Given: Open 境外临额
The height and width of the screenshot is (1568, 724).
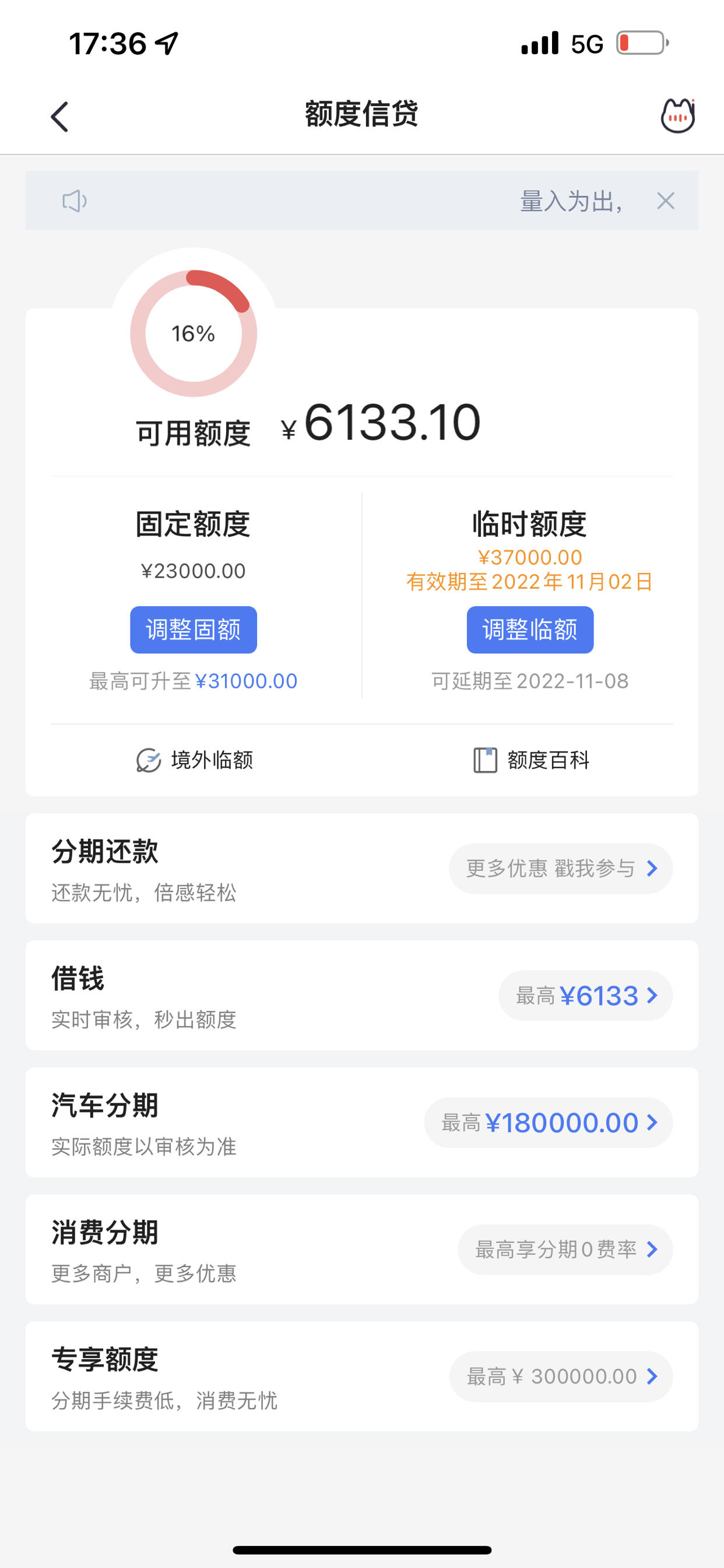Looking at the screenshot, I should pos(194,759).
